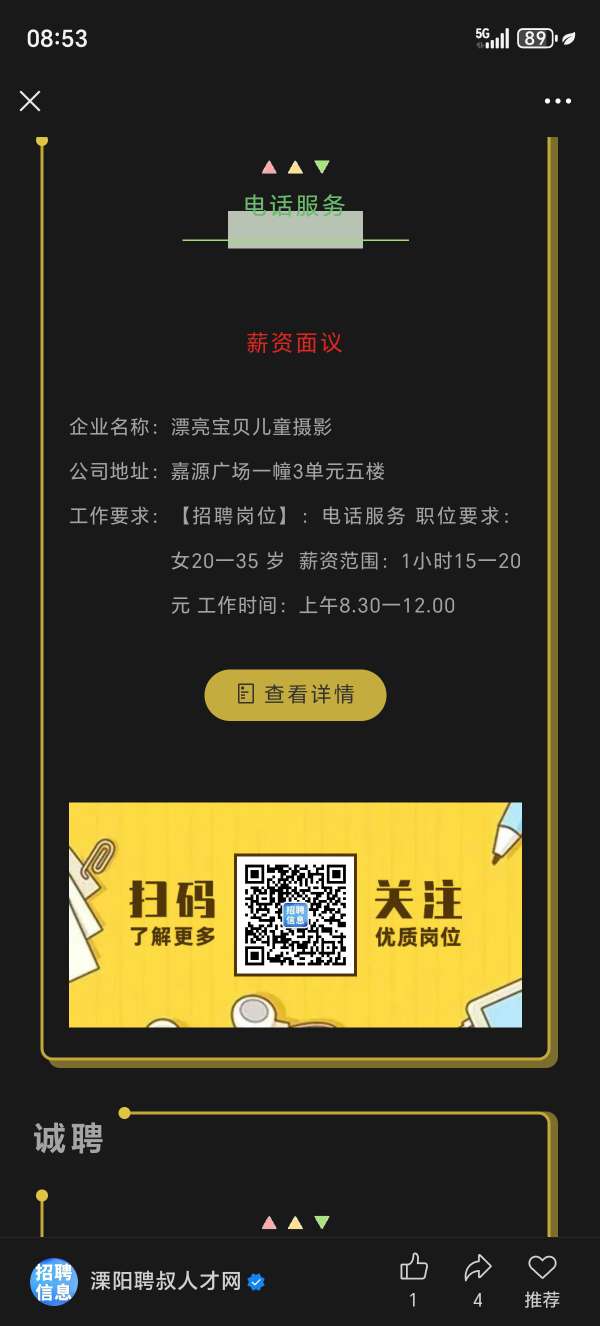
Task: Like this article with thumbs-up
Action: 413,1269
